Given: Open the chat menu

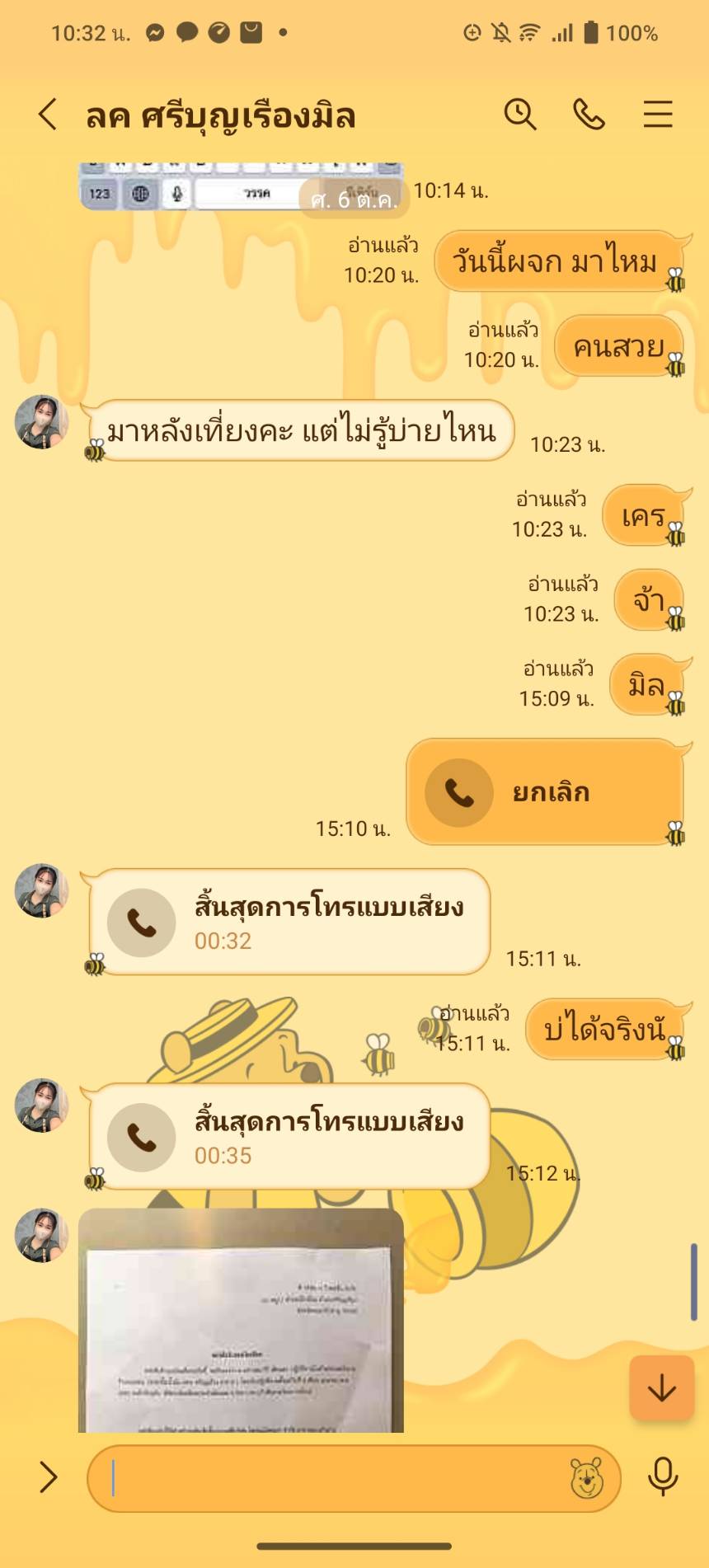Looking at the screenshot, I should [x=658, y=115].
